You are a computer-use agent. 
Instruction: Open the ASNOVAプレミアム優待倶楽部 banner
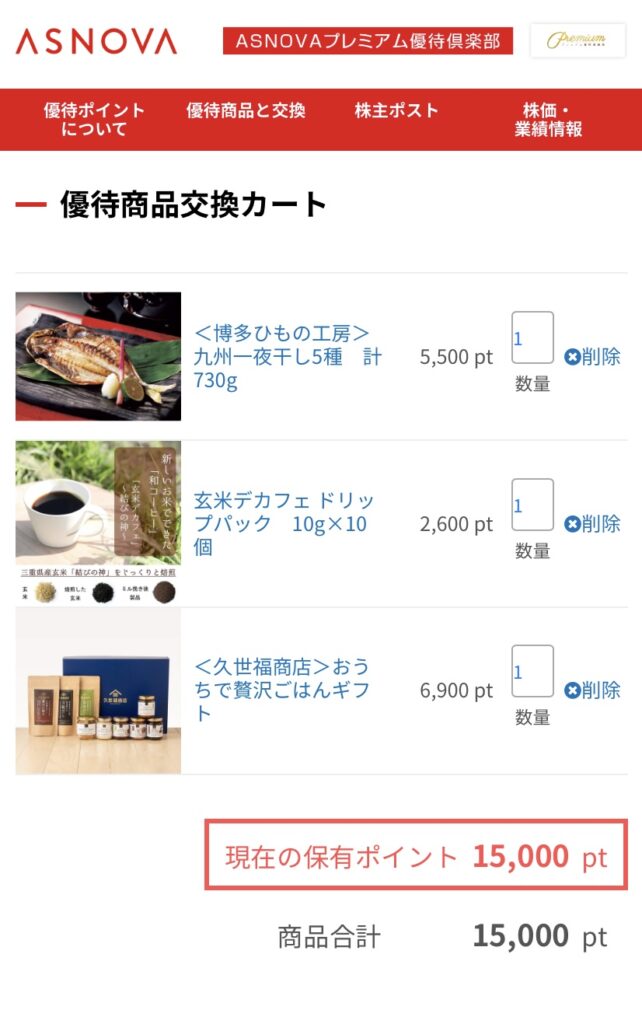(367, 41)
